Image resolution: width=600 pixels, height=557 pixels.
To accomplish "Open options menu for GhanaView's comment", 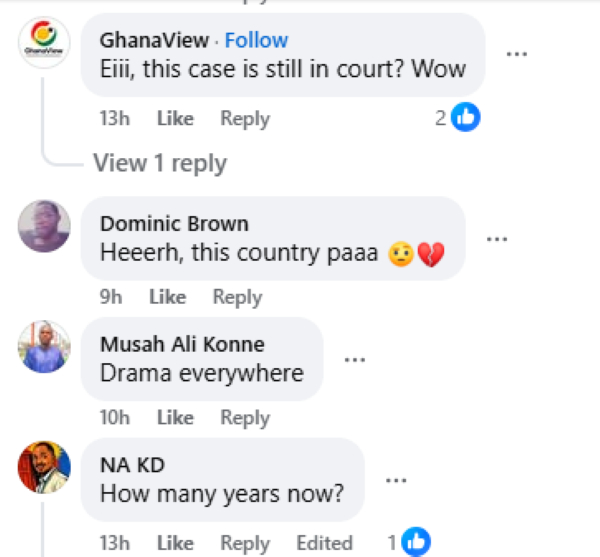I will pos(516,54).
